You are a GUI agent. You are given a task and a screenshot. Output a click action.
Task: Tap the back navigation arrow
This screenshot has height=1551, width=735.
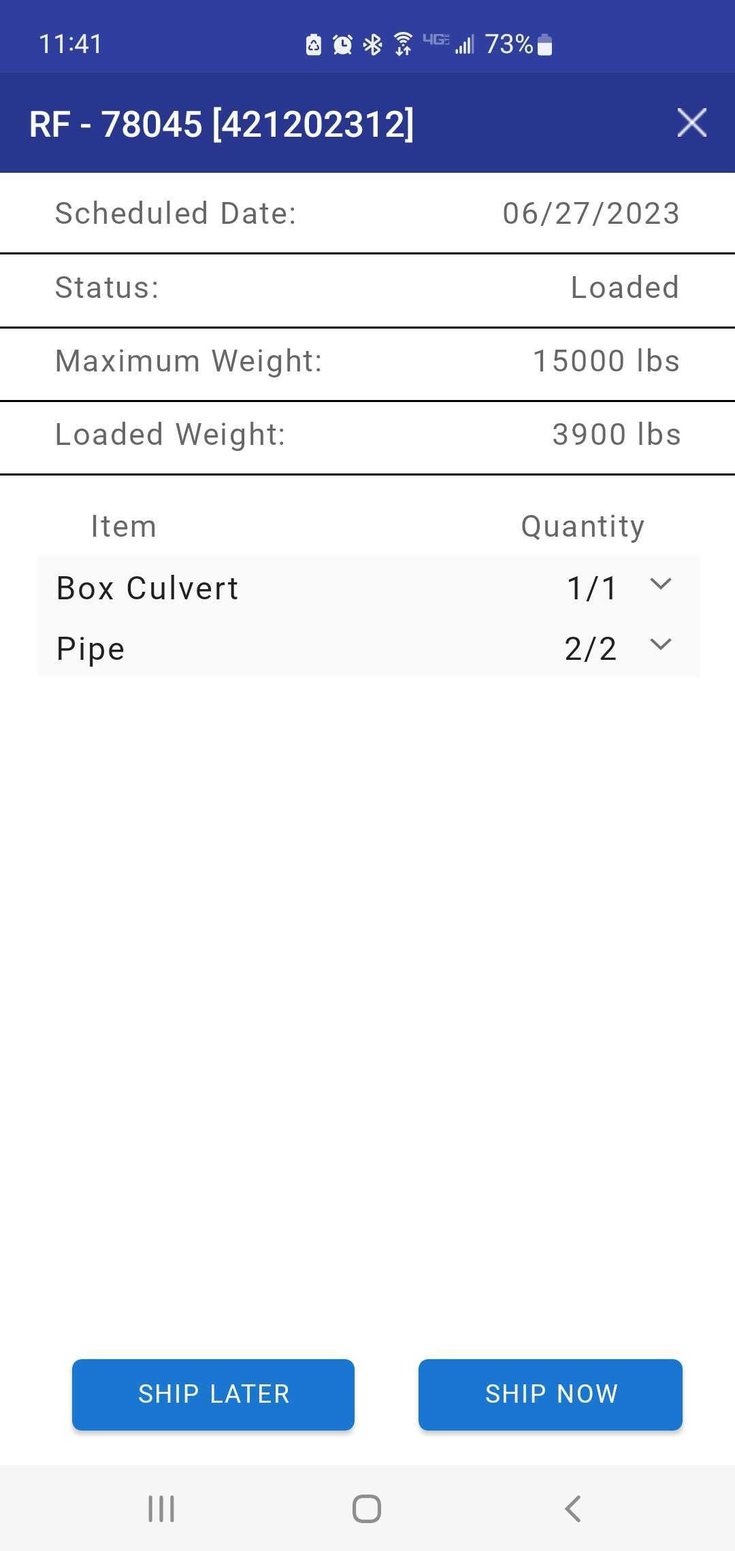coord(571,1509)
